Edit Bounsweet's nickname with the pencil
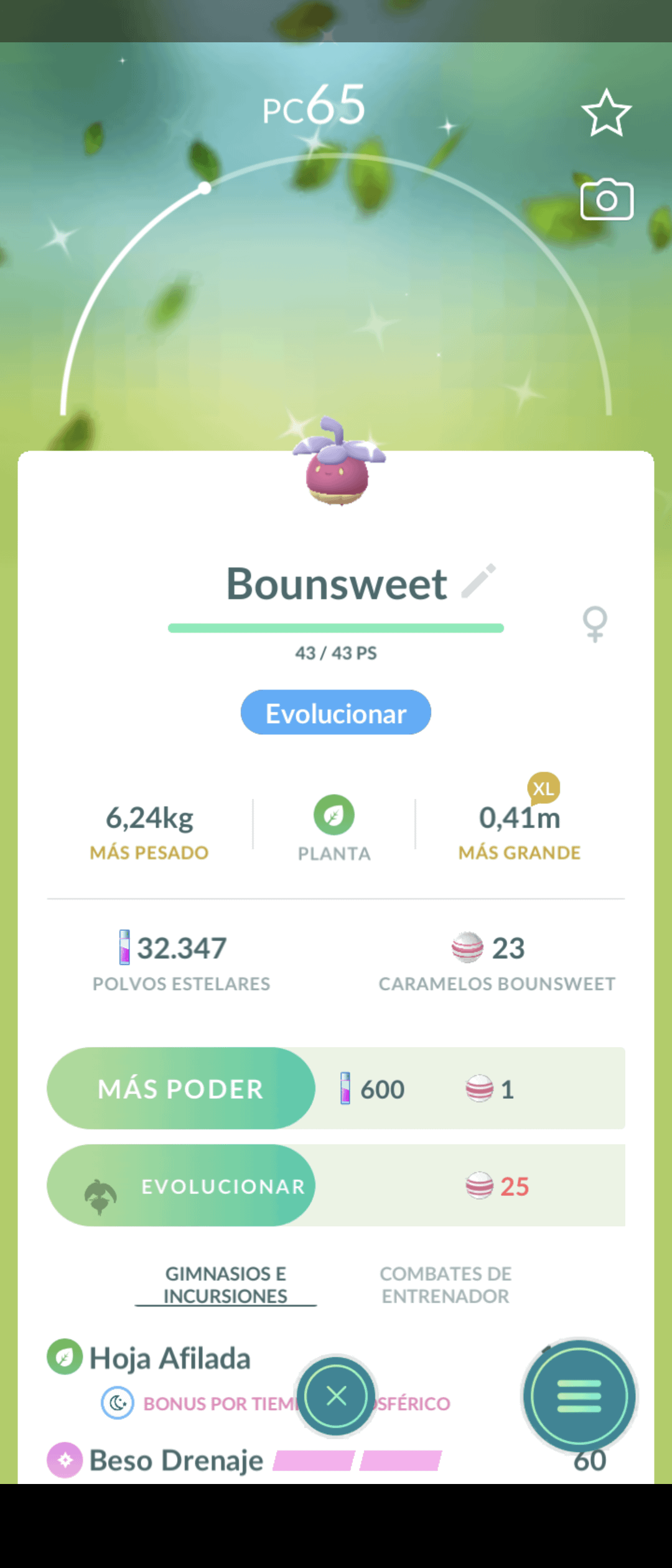Screen dimensions: 672x1568 tap(478, 581)
